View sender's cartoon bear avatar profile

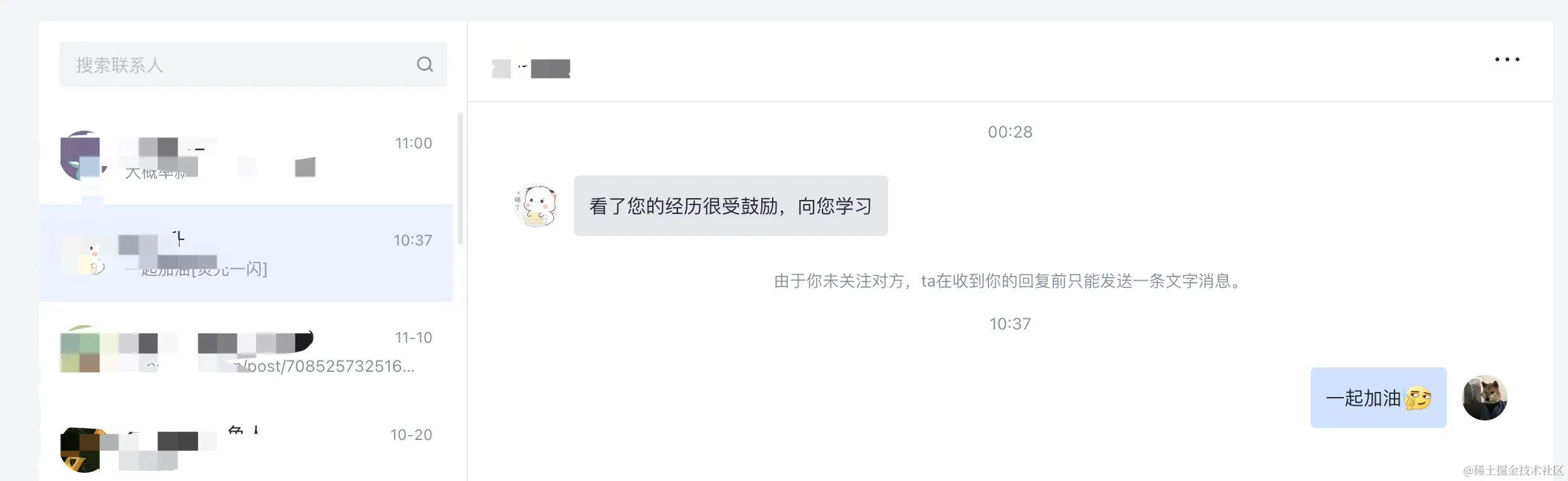[536, 206]
